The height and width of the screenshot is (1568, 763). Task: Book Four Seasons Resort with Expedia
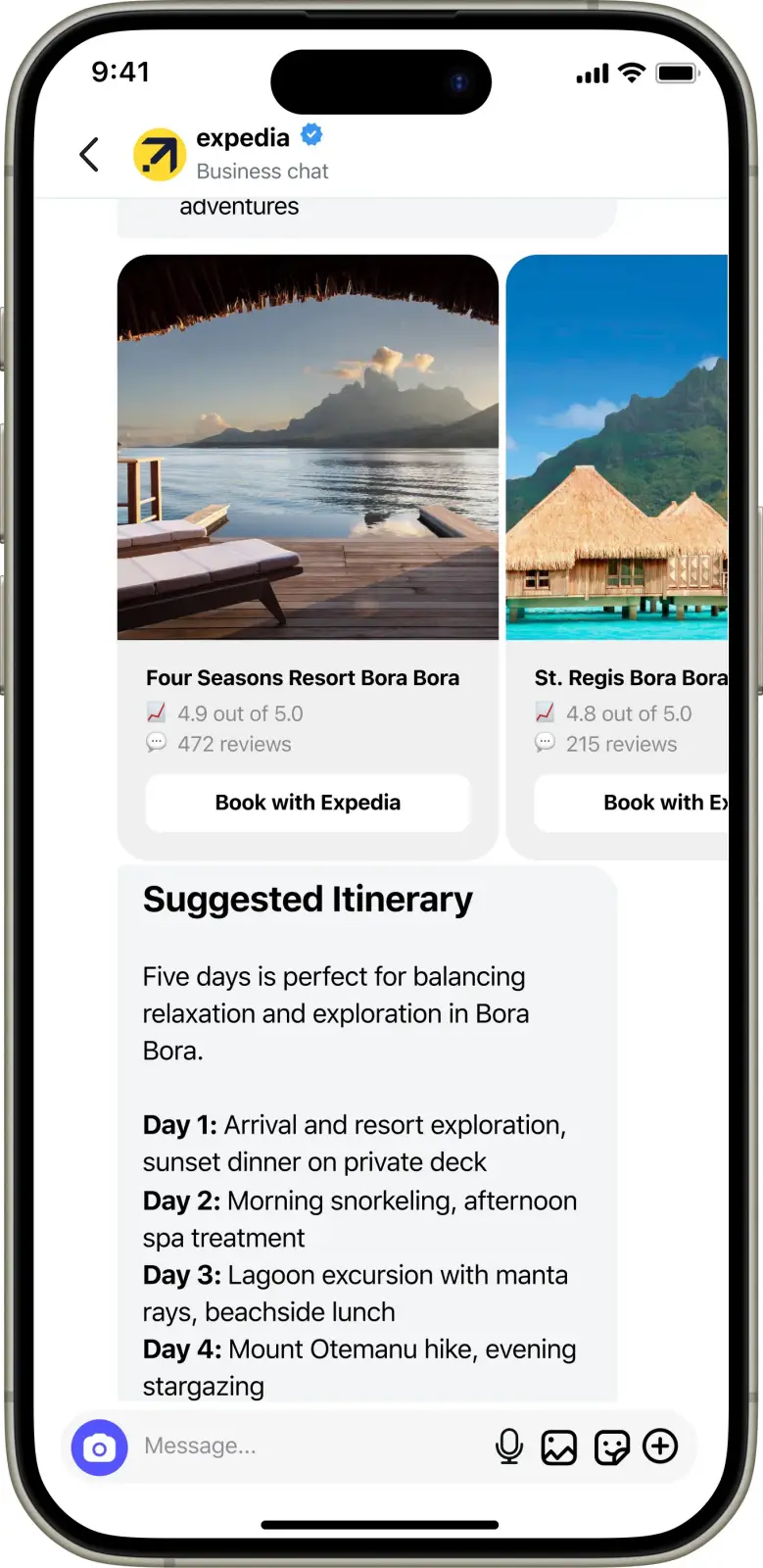click(x=308, y=803)
